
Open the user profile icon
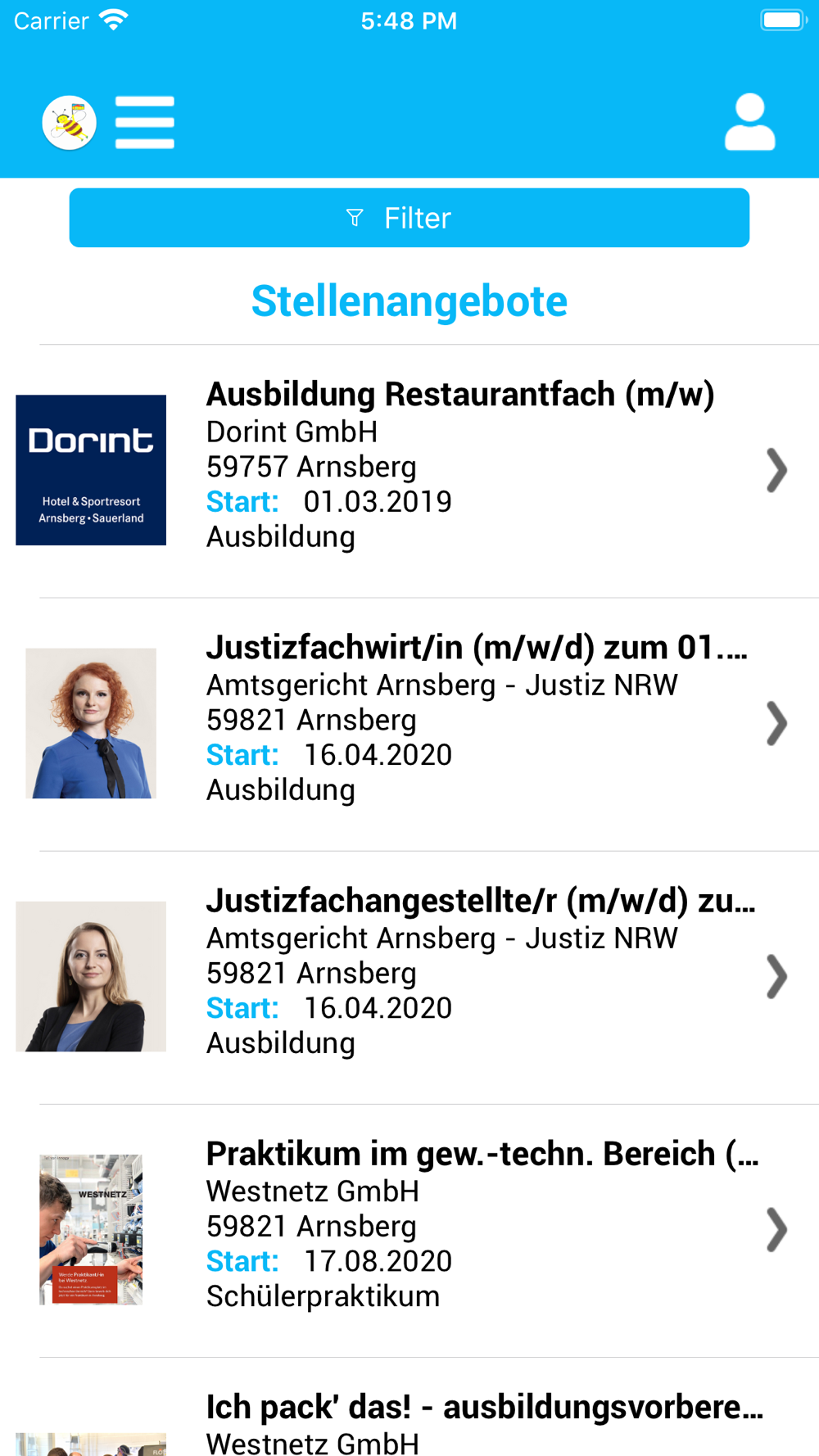pos(749,122)
